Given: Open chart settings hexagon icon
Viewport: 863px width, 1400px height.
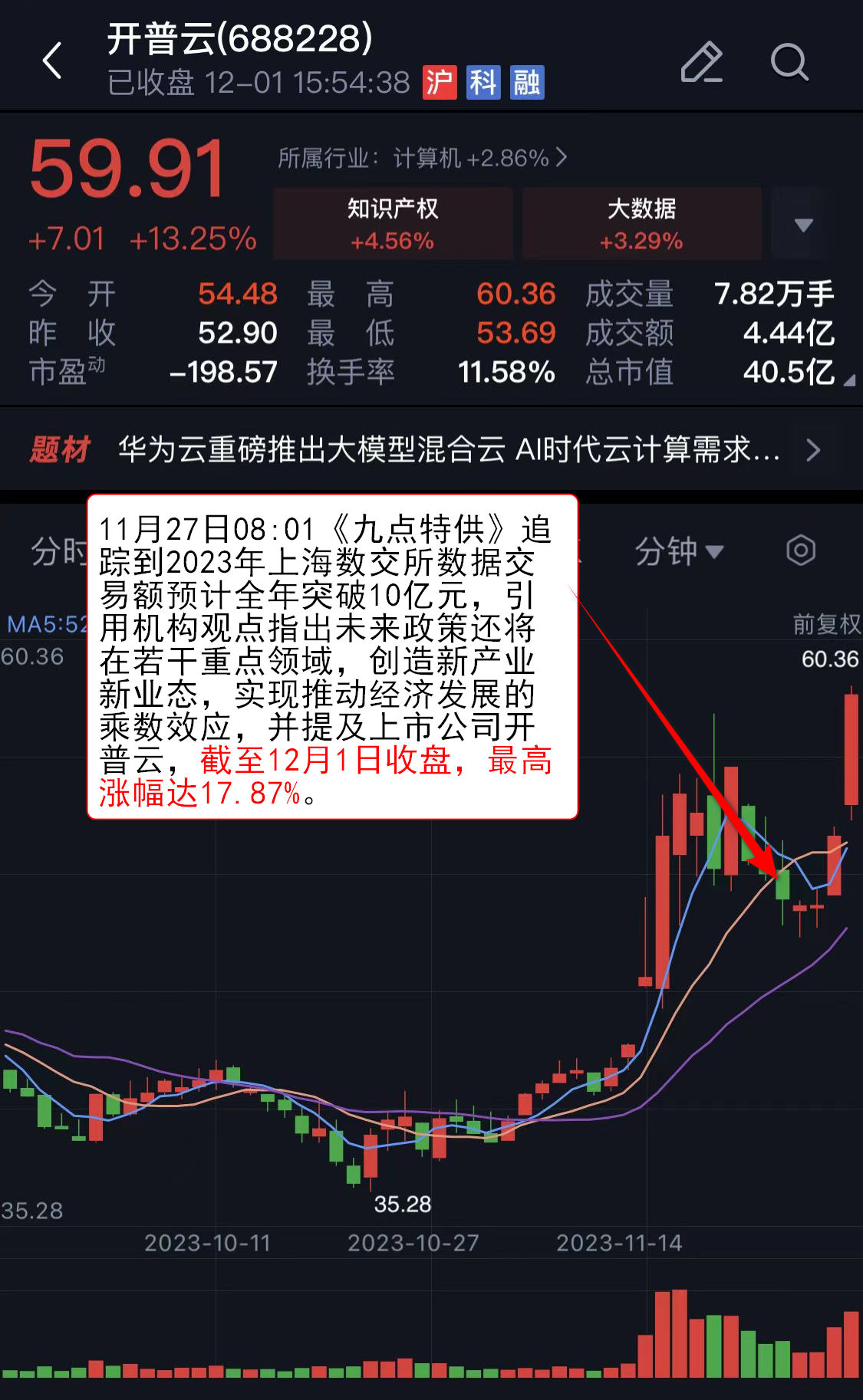Looking at the screenshot, I should (800, 550).
